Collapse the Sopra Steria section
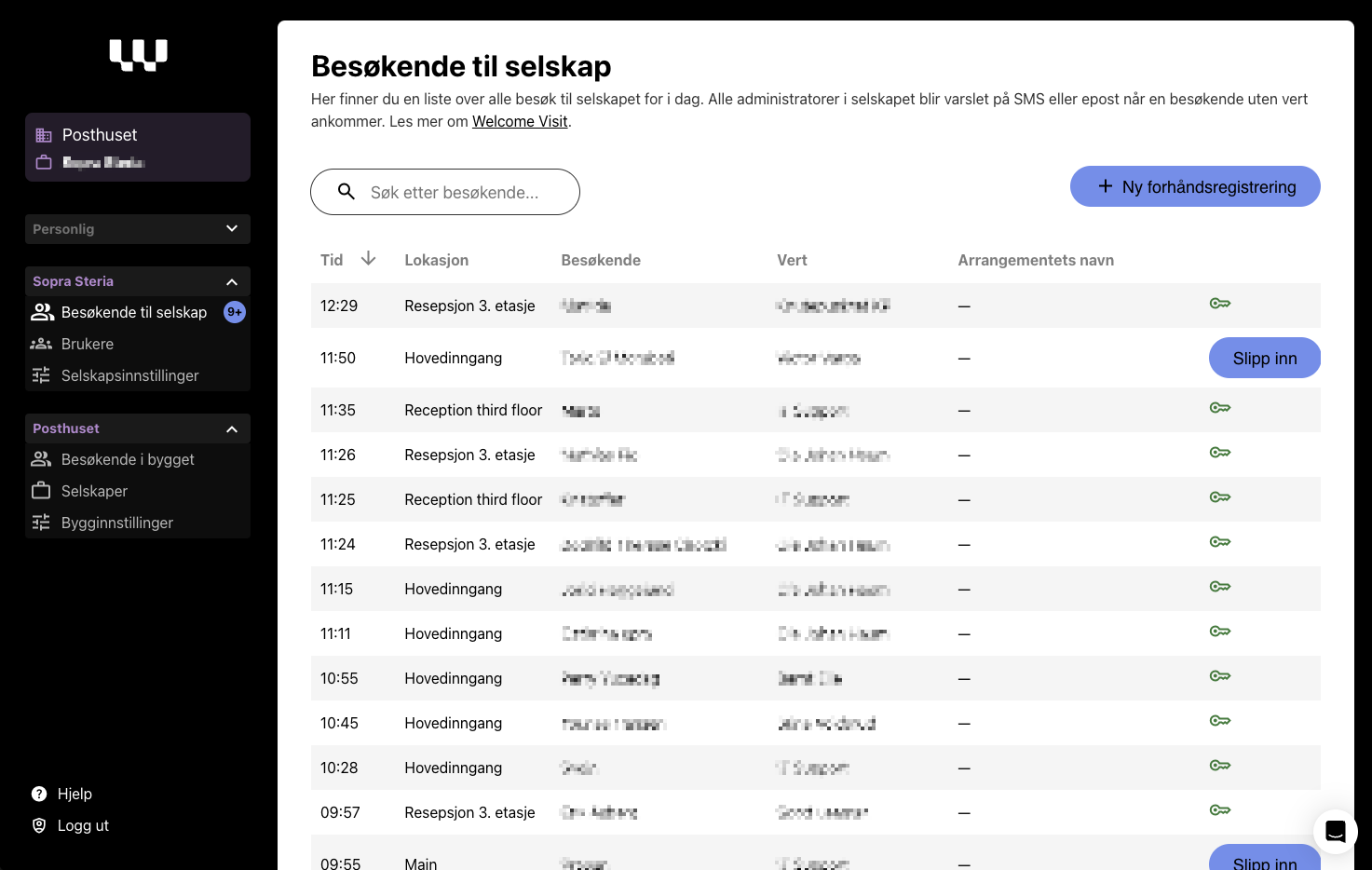Viewport: 1372px width, 870px height. (232, 281)
